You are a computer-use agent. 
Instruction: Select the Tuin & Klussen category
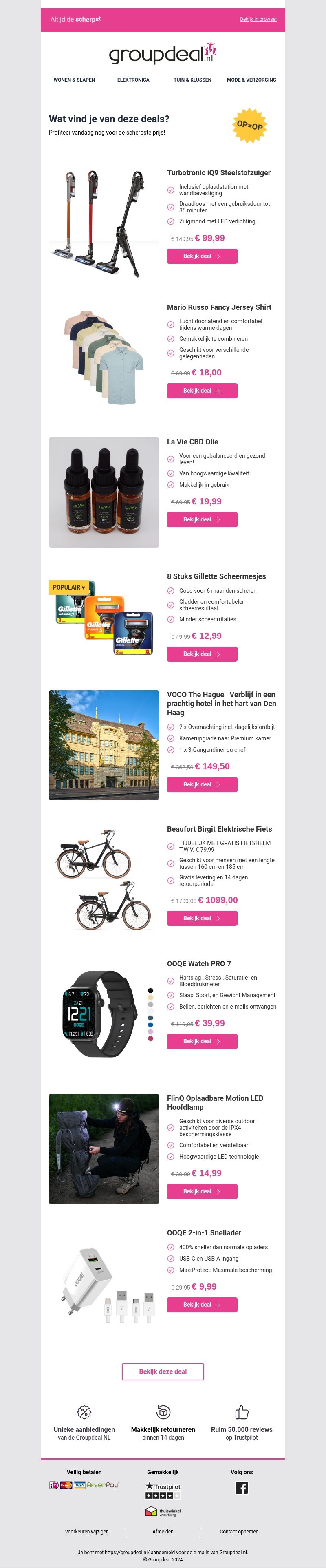[192, 80]
